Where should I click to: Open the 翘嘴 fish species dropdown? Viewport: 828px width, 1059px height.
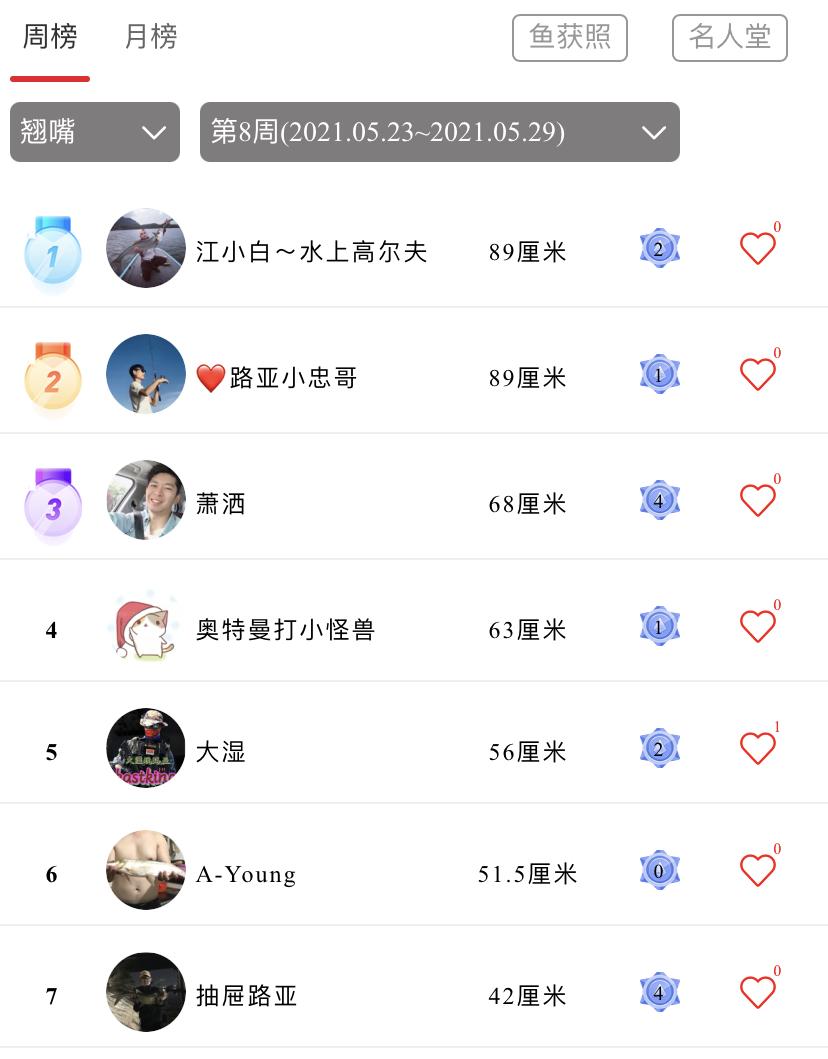pos(94,132)
